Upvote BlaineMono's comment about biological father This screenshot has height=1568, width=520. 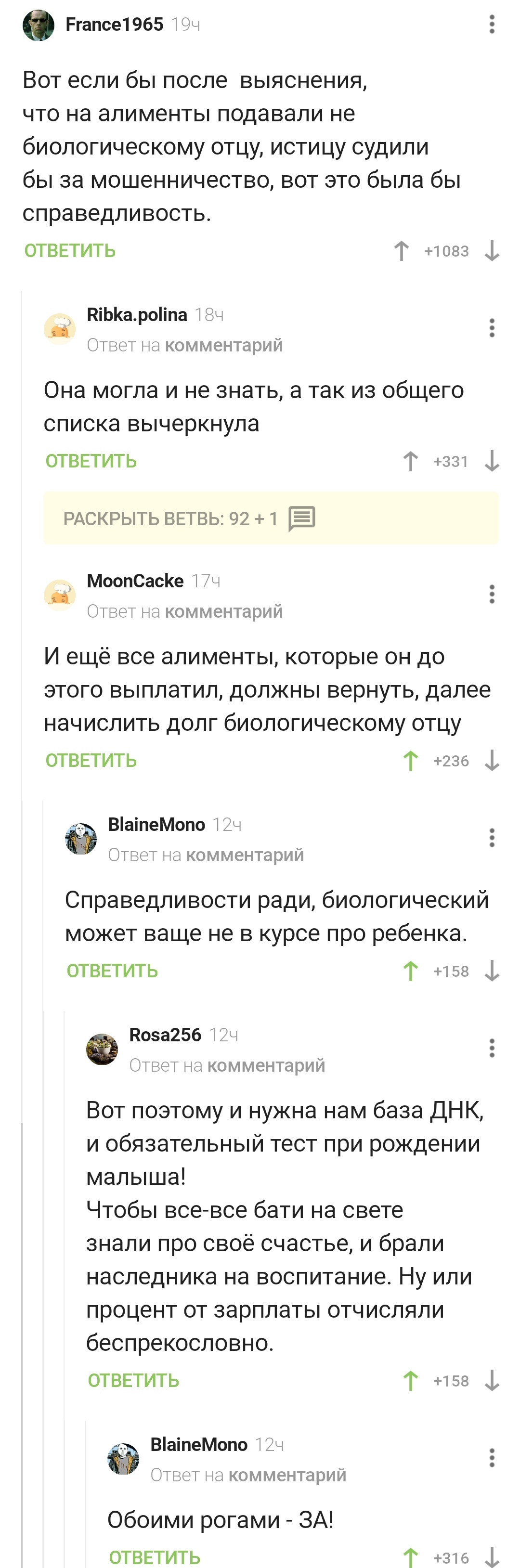[410, 971]
